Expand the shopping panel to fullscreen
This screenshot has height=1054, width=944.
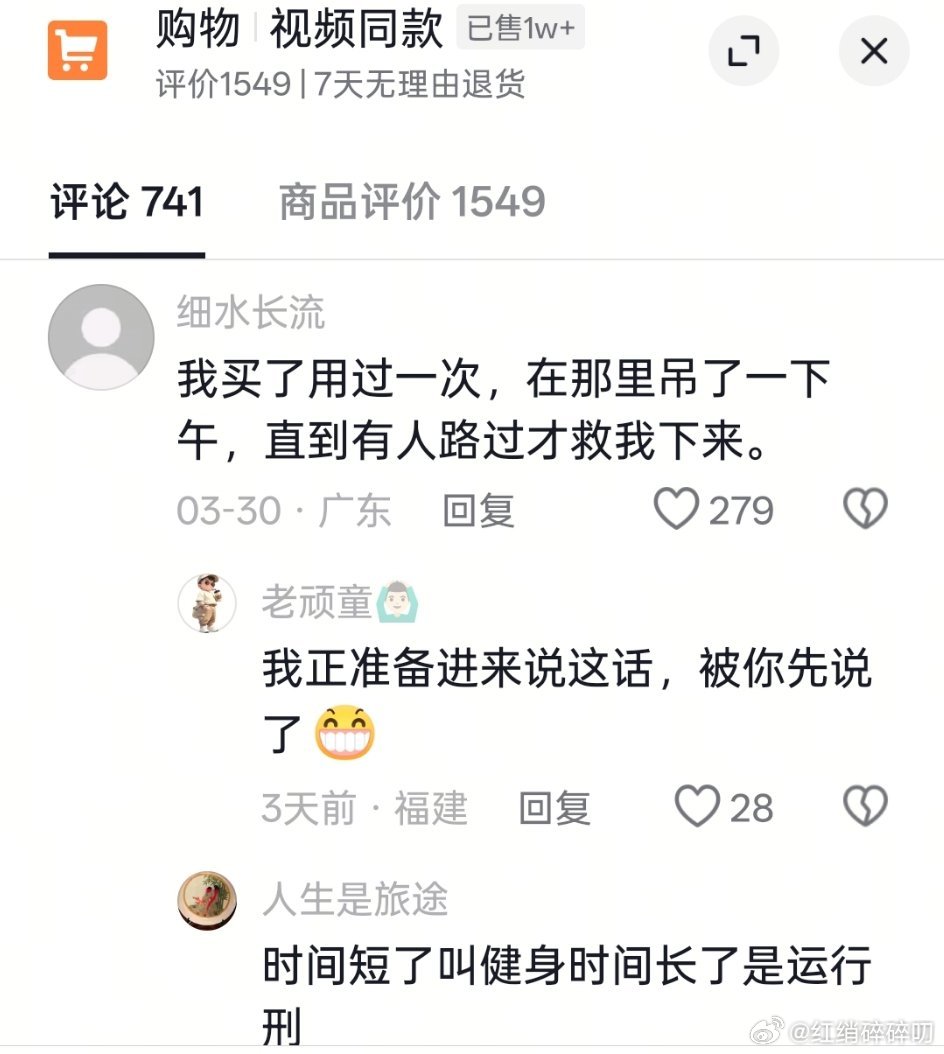[x=743, y=51]
